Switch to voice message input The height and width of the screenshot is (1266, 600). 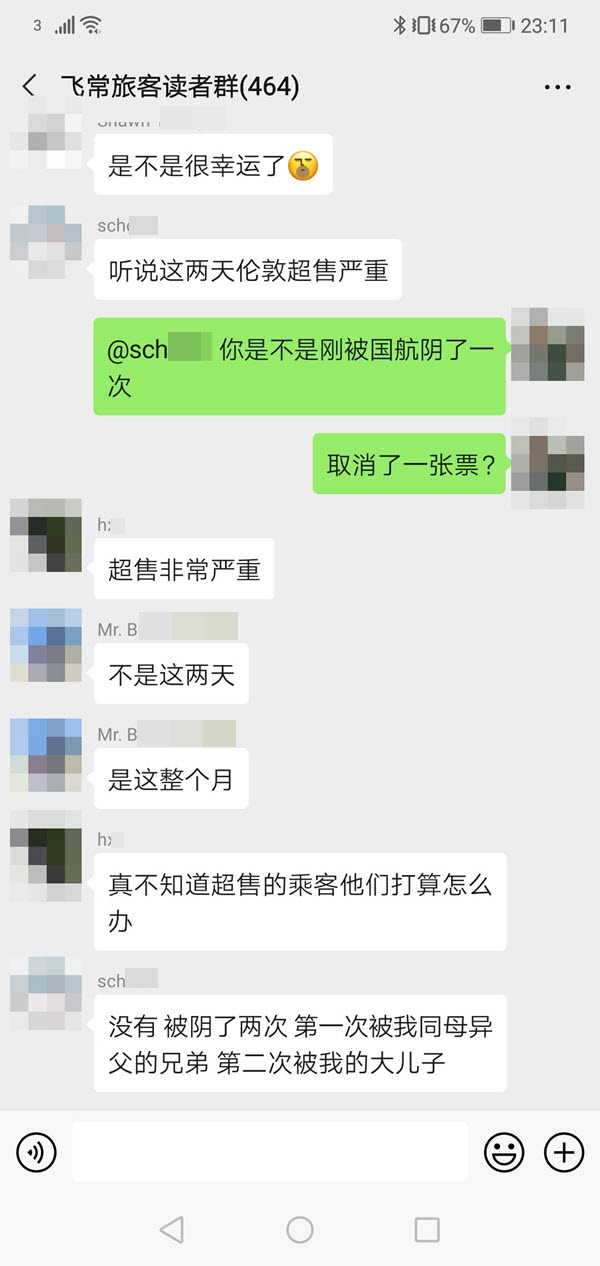point(37,1153)
